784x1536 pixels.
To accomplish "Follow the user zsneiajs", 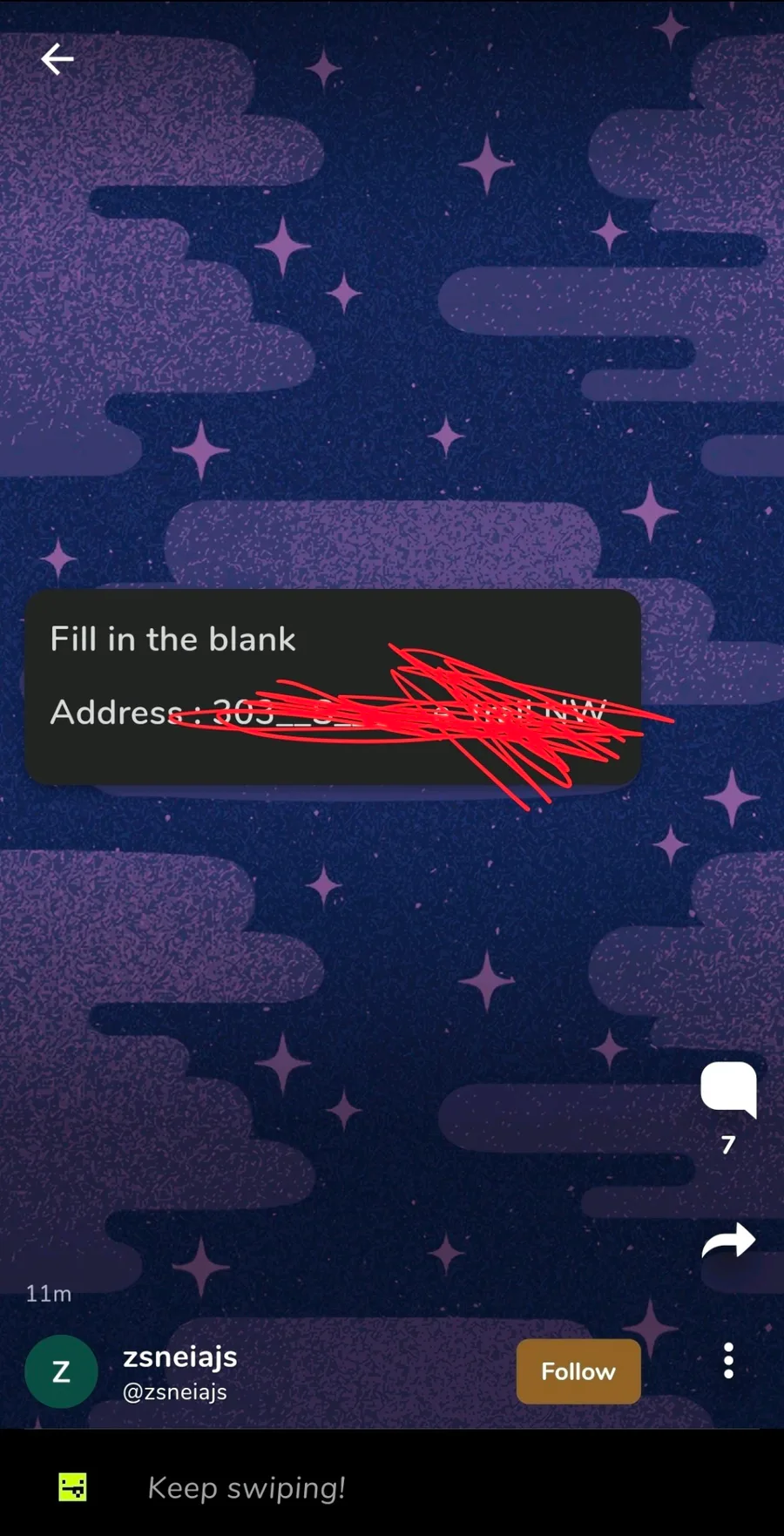I will [578, 1371].
